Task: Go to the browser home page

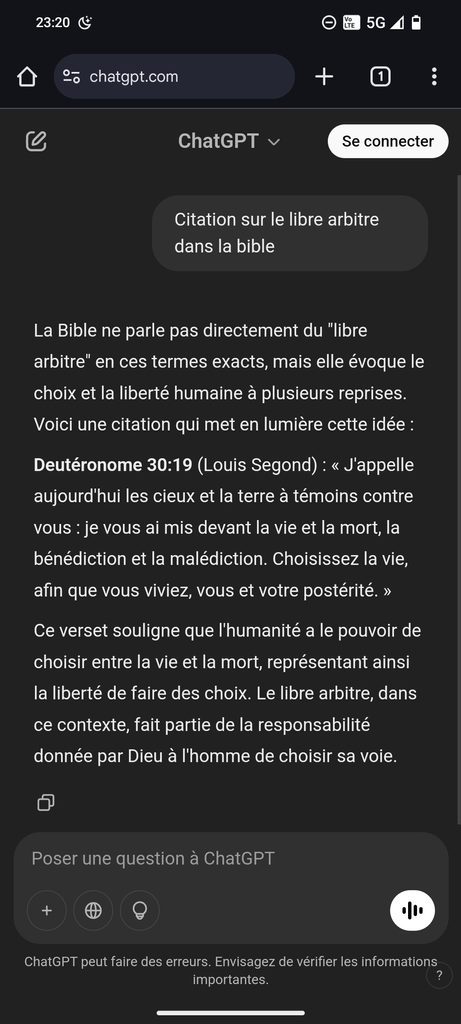Action: pyautogui.click(x=27, y=77)
